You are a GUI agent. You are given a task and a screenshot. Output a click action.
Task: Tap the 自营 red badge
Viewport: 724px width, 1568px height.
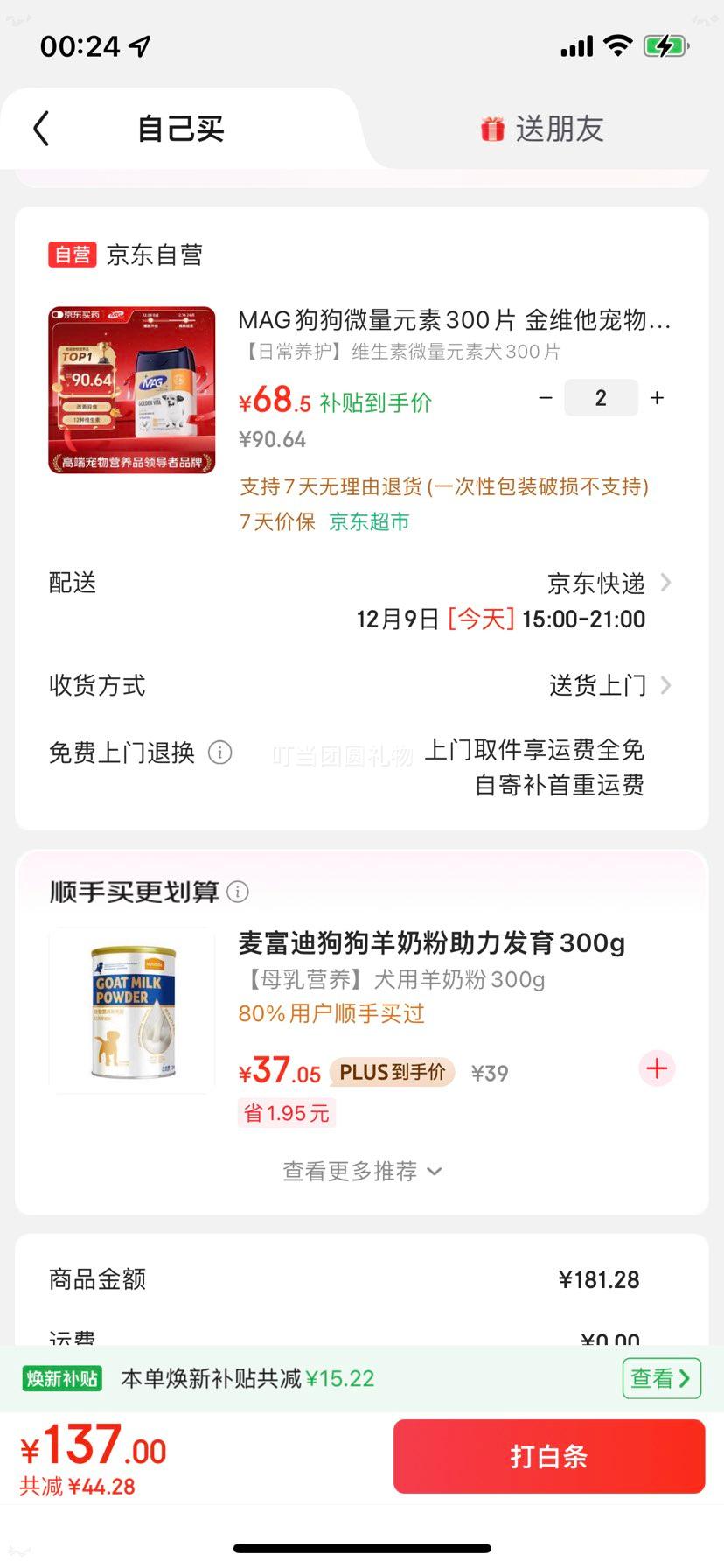click(x=72, y=255)
